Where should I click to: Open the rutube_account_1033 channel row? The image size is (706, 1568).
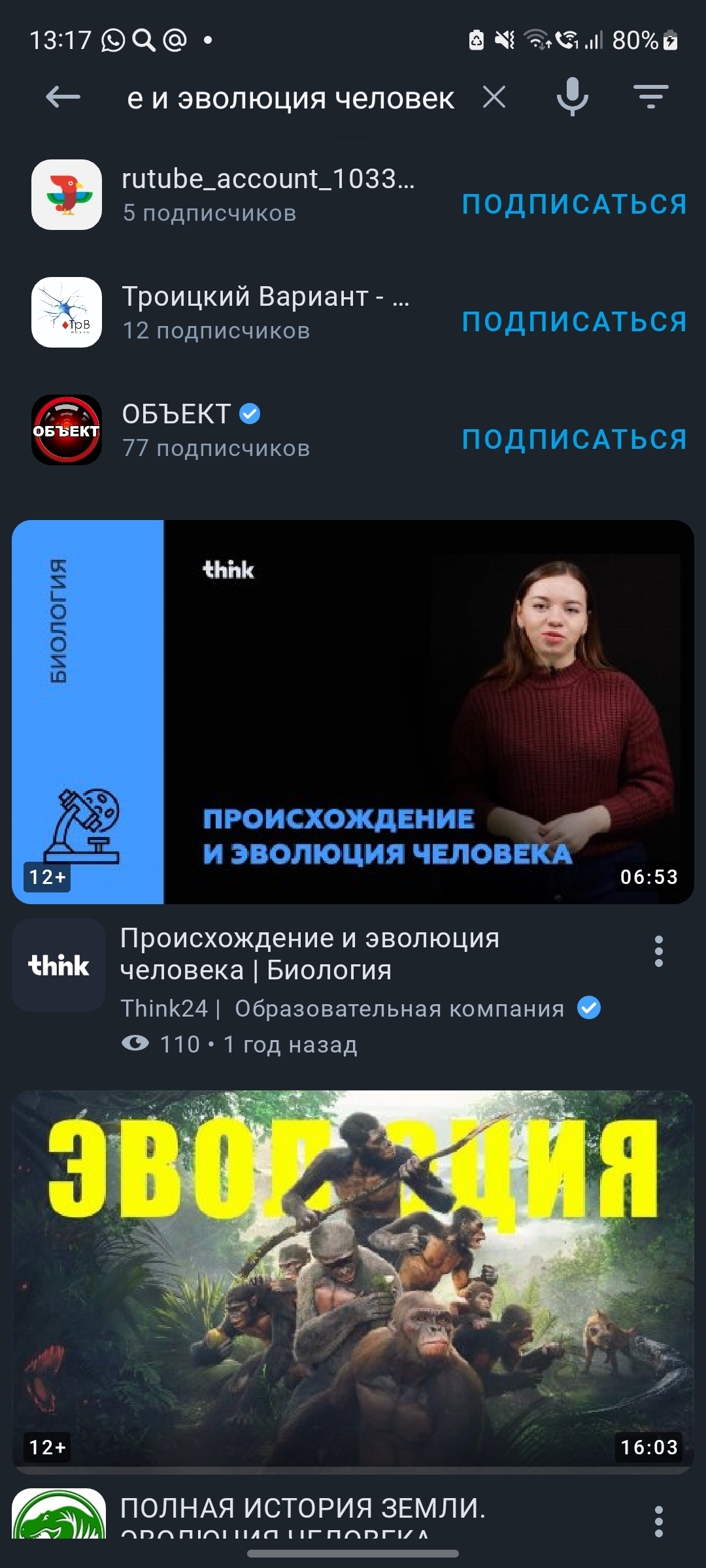(x=235, y=195)
